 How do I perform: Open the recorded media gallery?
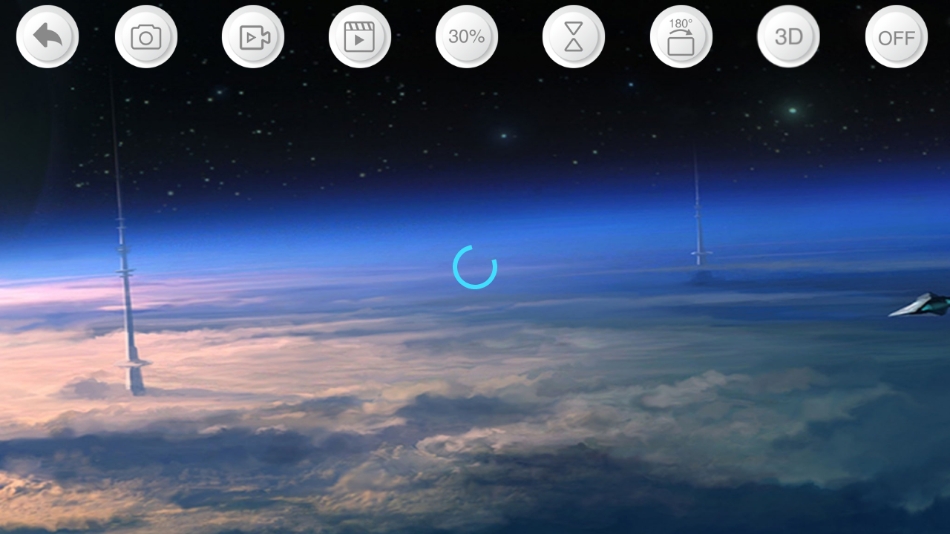click(359, 37)
